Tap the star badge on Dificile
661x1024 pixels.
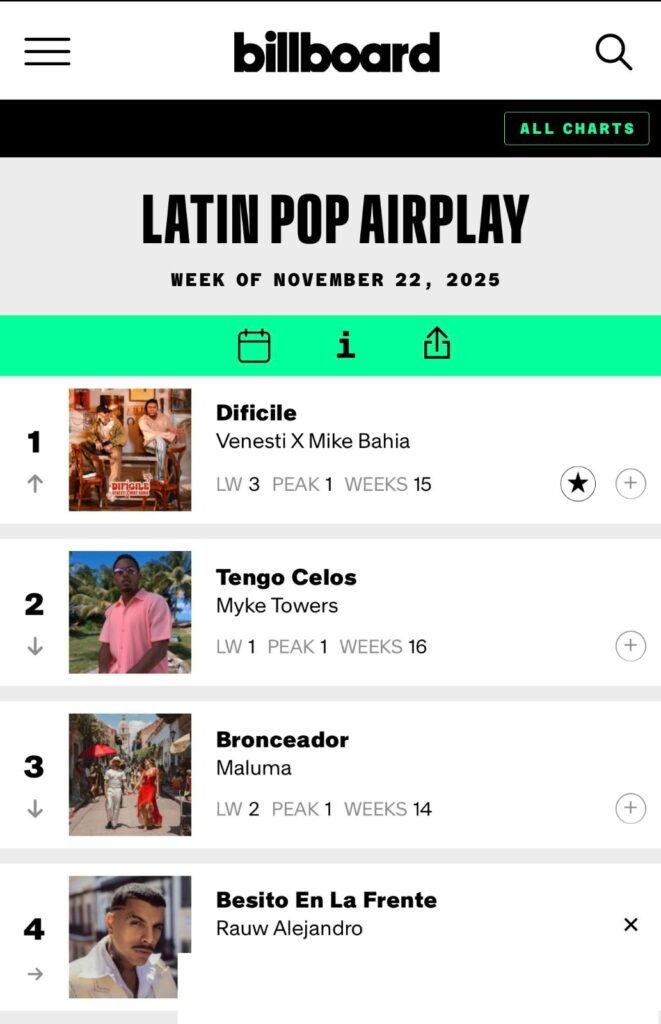pos(577,485)
